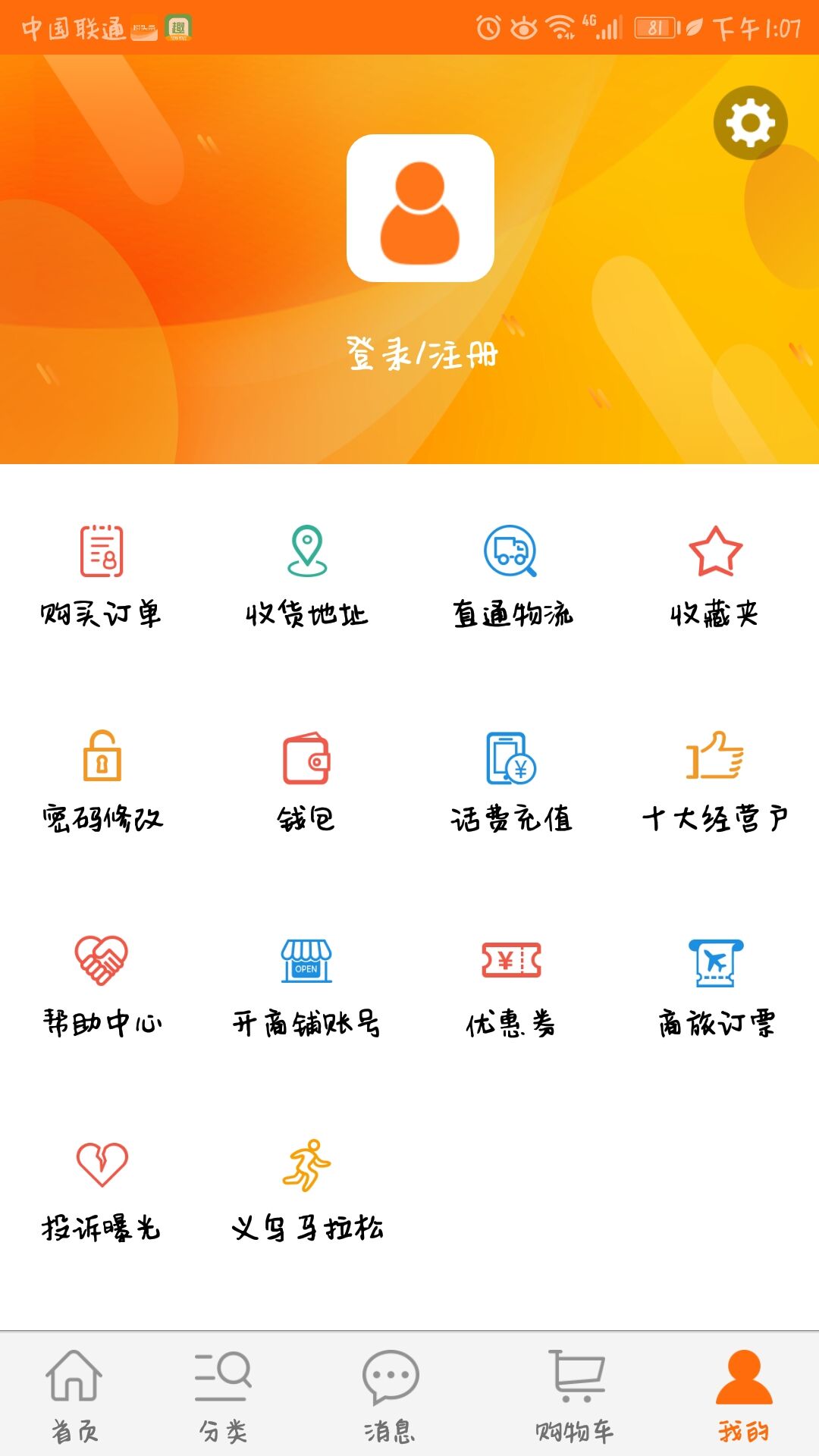
Task: Select 开商铺账号 to open shop account
Action: click(x=306, y=986)
